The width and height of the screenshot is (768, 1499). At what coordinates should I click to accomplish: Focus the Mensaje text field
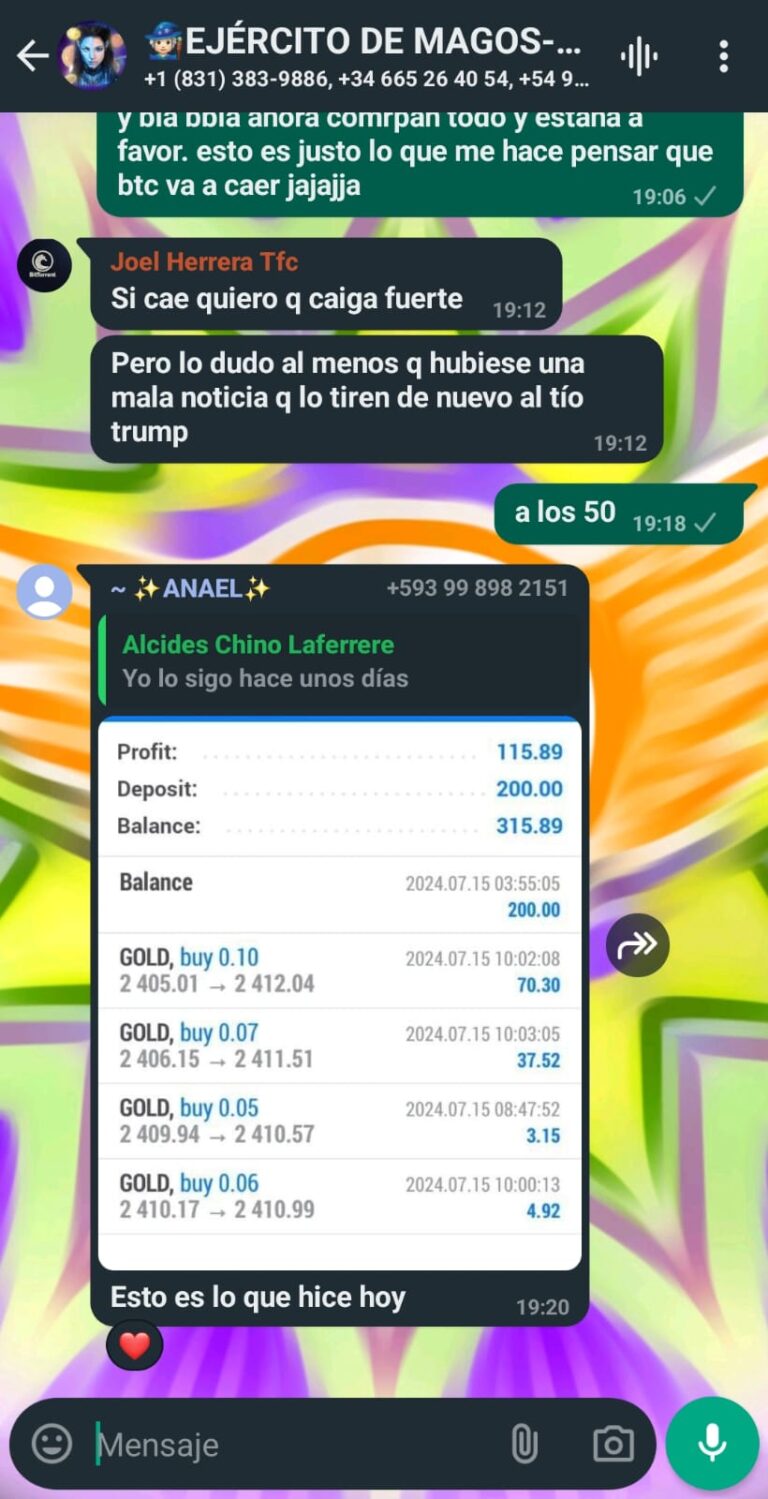[x=290, y=1444]
